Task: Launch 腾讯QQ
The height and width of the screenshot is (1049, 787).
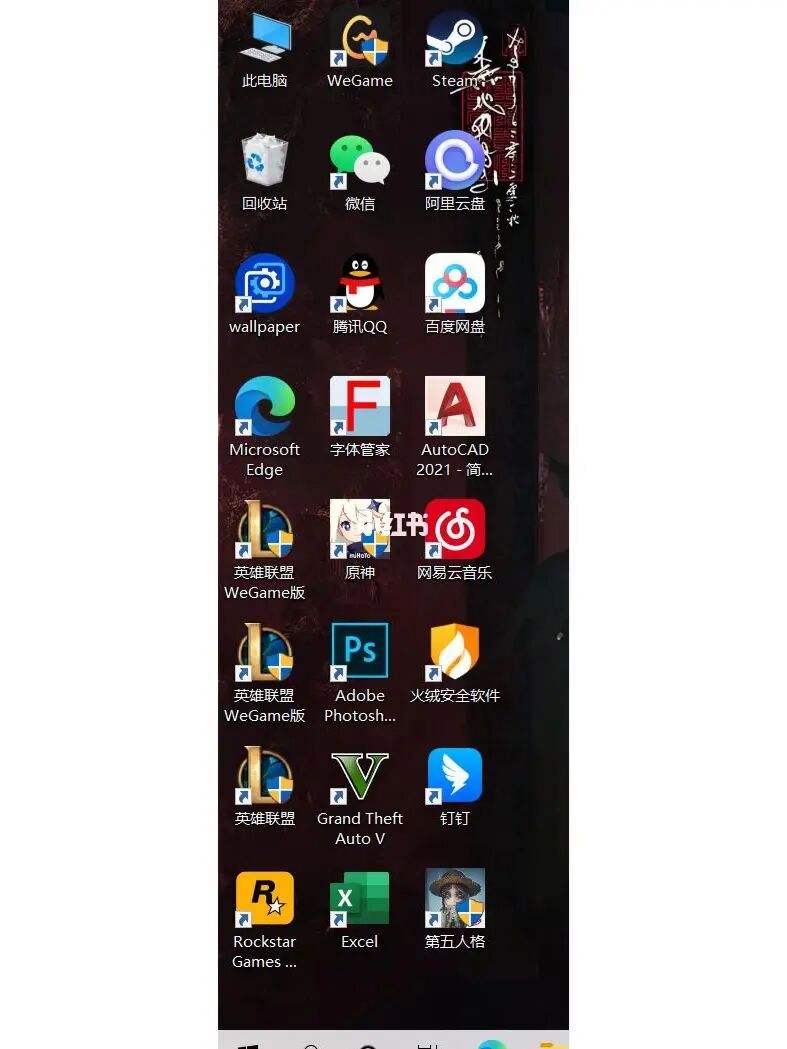Action: point(360,284)
